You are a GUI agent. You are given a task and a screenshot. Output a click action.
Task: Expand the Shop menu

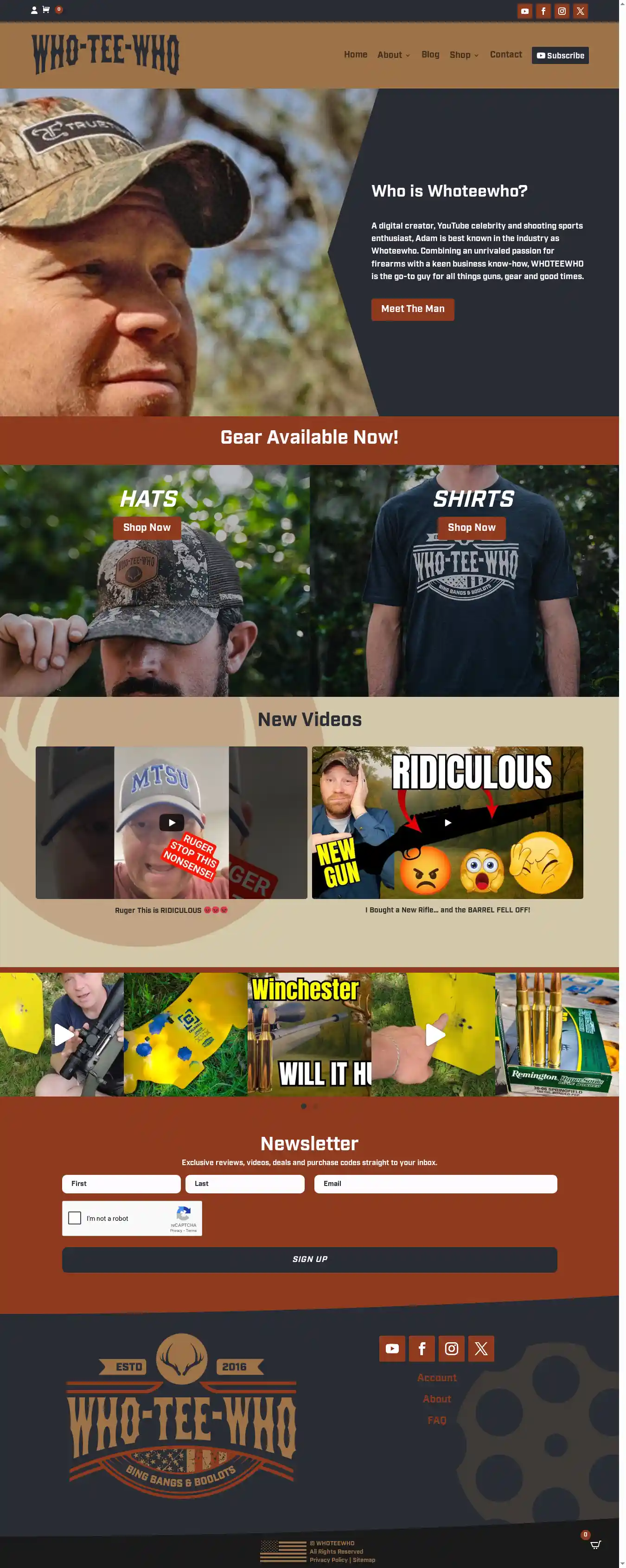(463, 55)
